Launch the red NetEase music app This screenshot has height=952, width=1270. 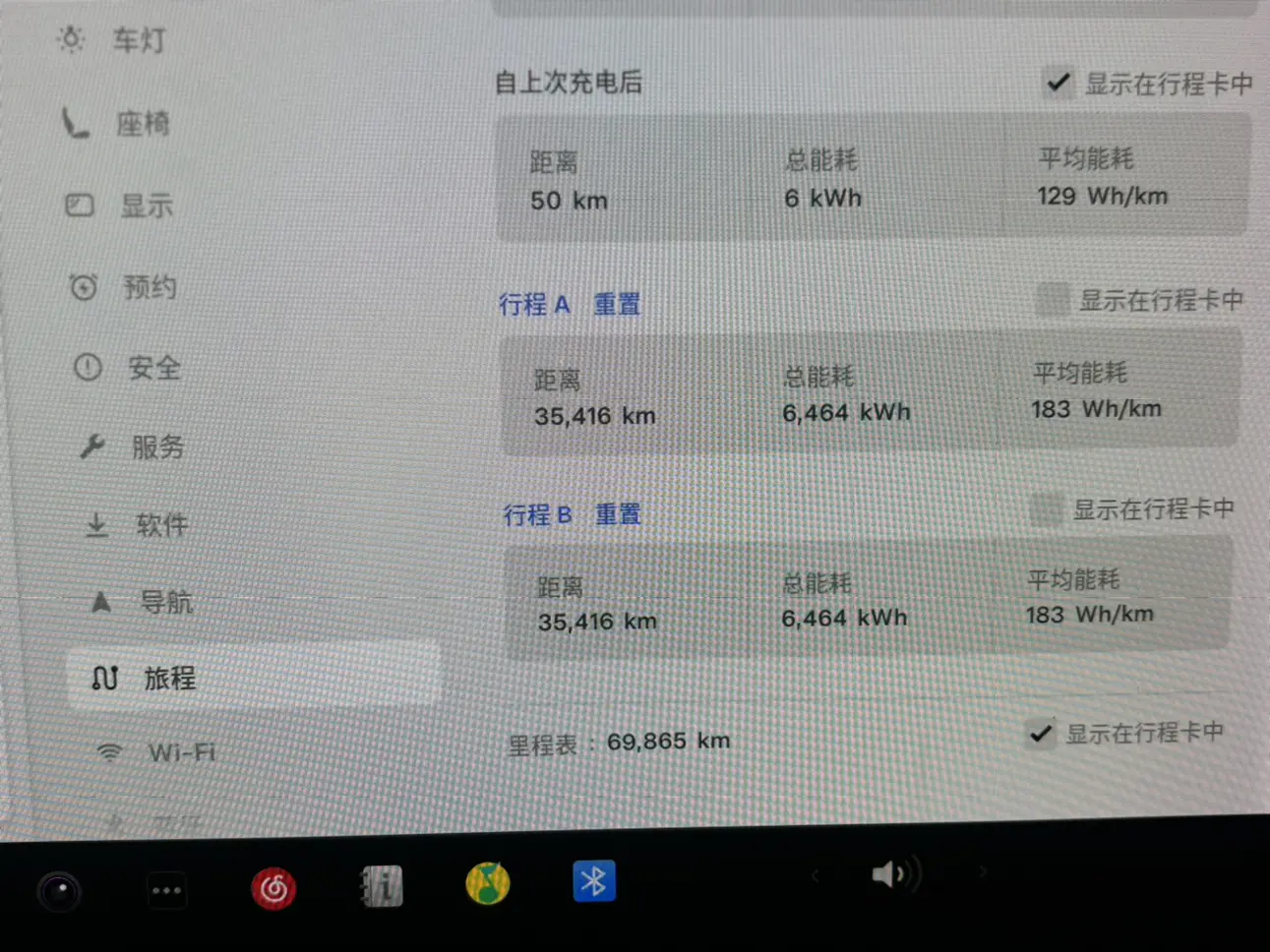[x=273, y=889]
